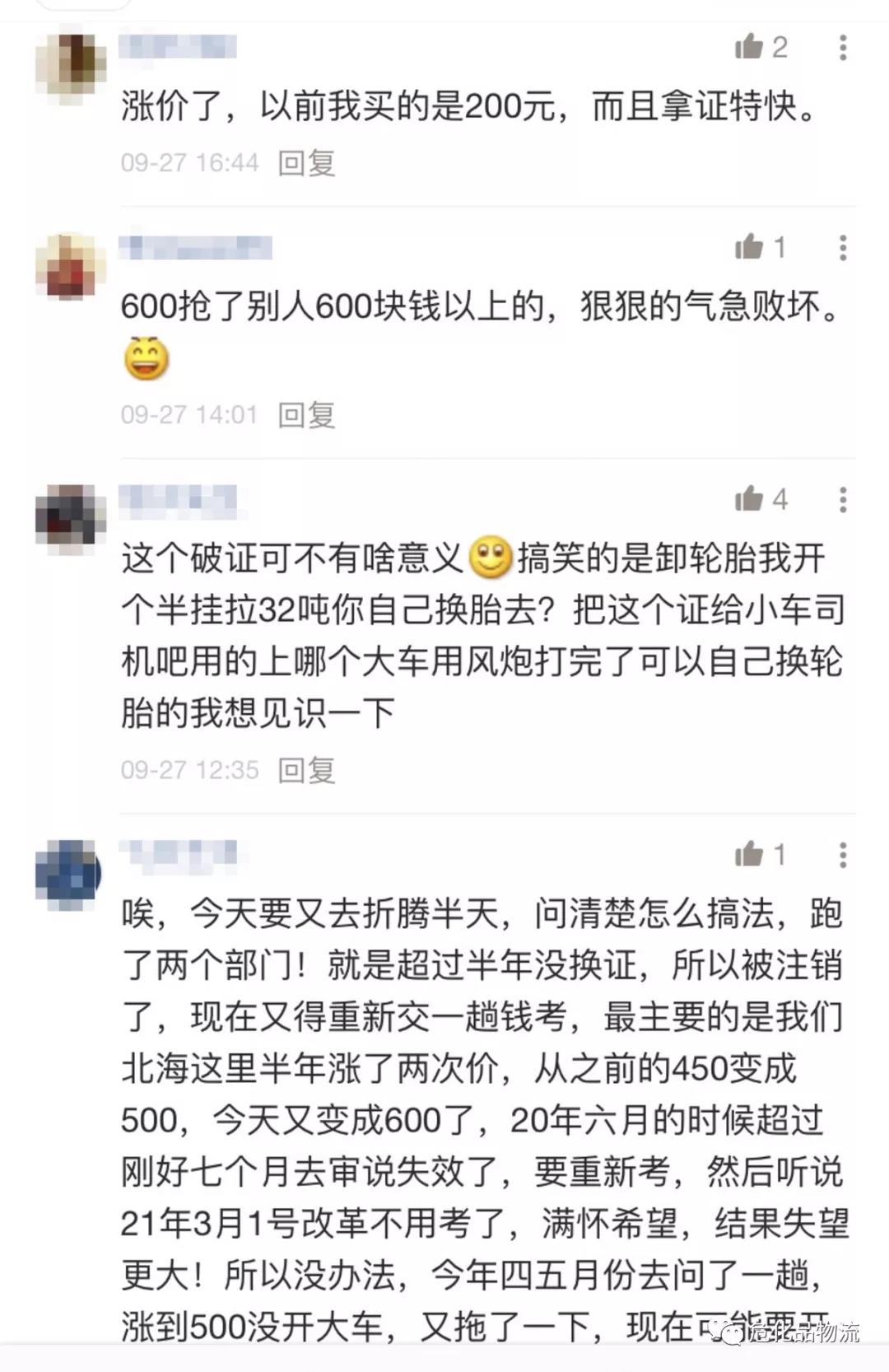Image resolution: width=889 pixels, height=1372 pixels.
Task: Like the comment about 600块钱
Action: (x=750, y=246)
